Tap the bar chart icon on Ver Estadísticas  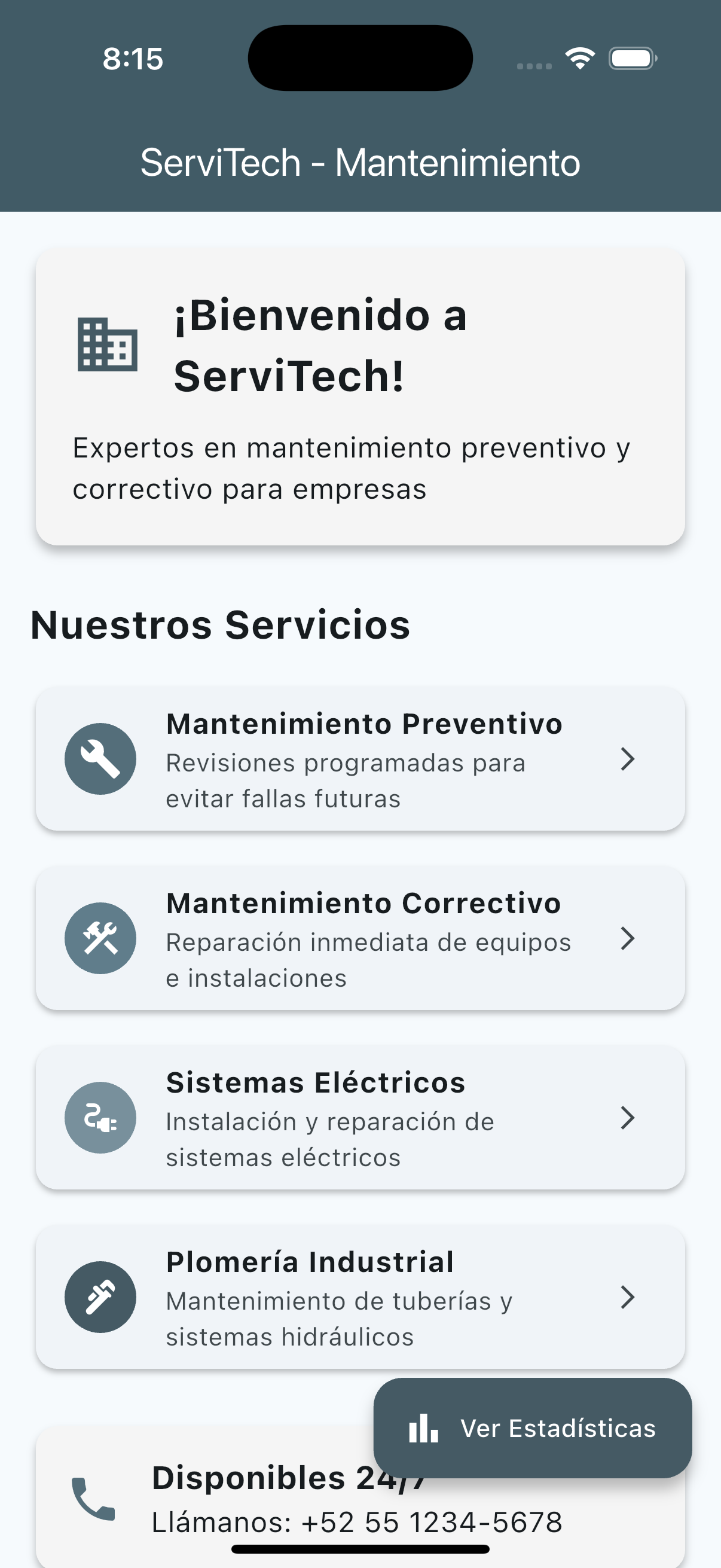pyautogui.click(x=423, y=1429)
